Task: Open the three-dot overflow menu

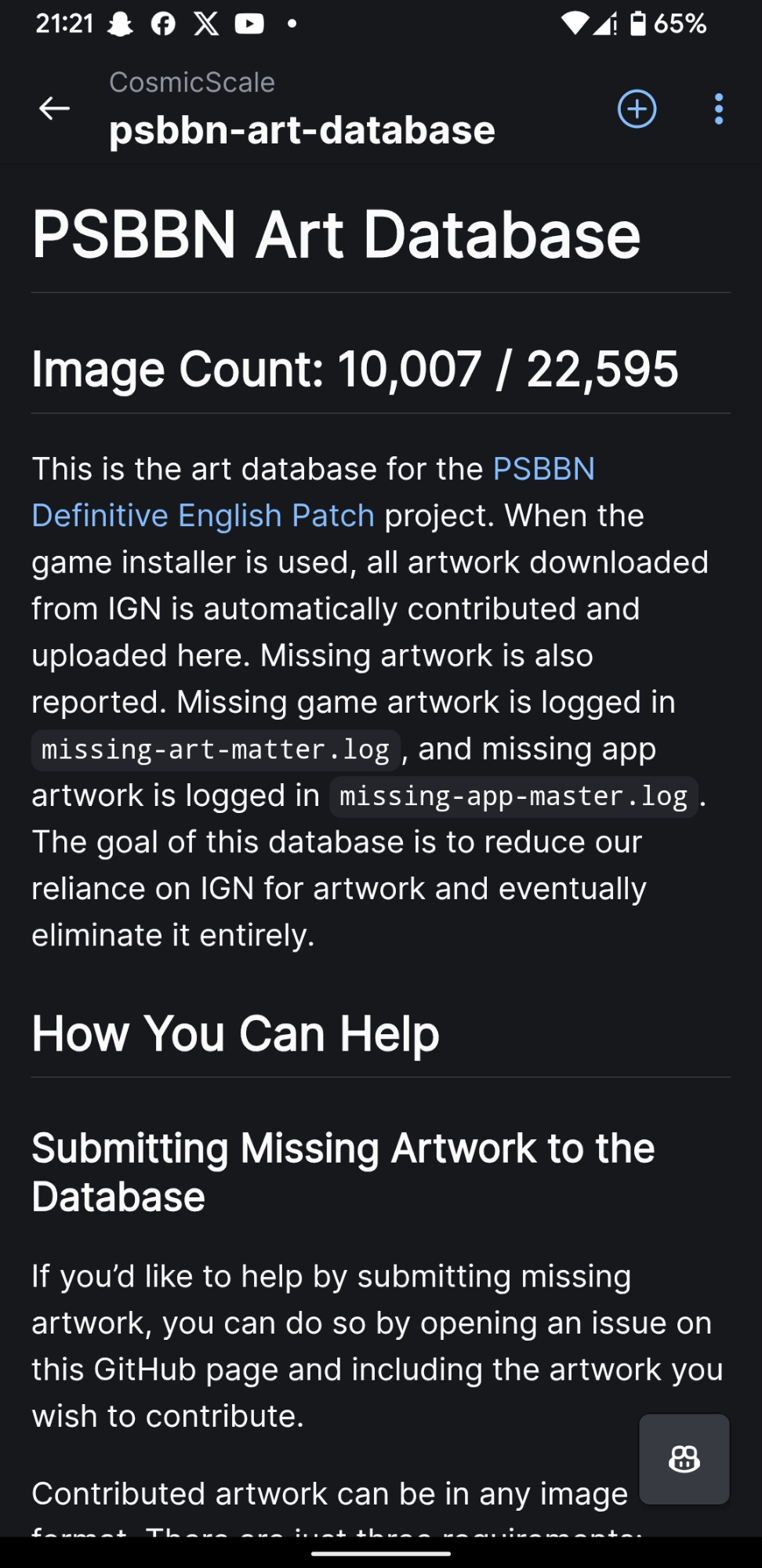Action: tap(718, 109)
